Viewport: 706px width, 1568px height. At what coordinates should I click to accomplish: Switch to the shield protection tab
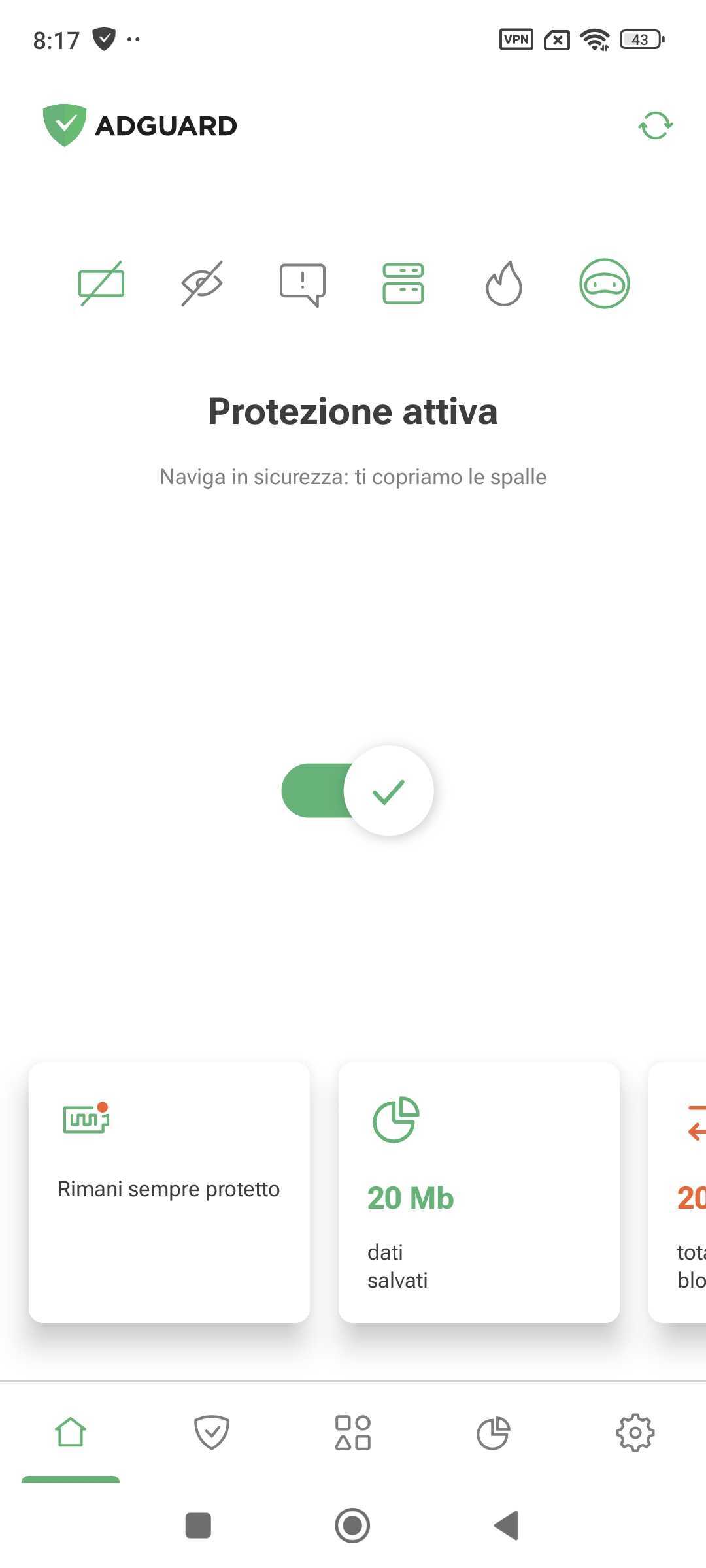tap(212, 1433)
